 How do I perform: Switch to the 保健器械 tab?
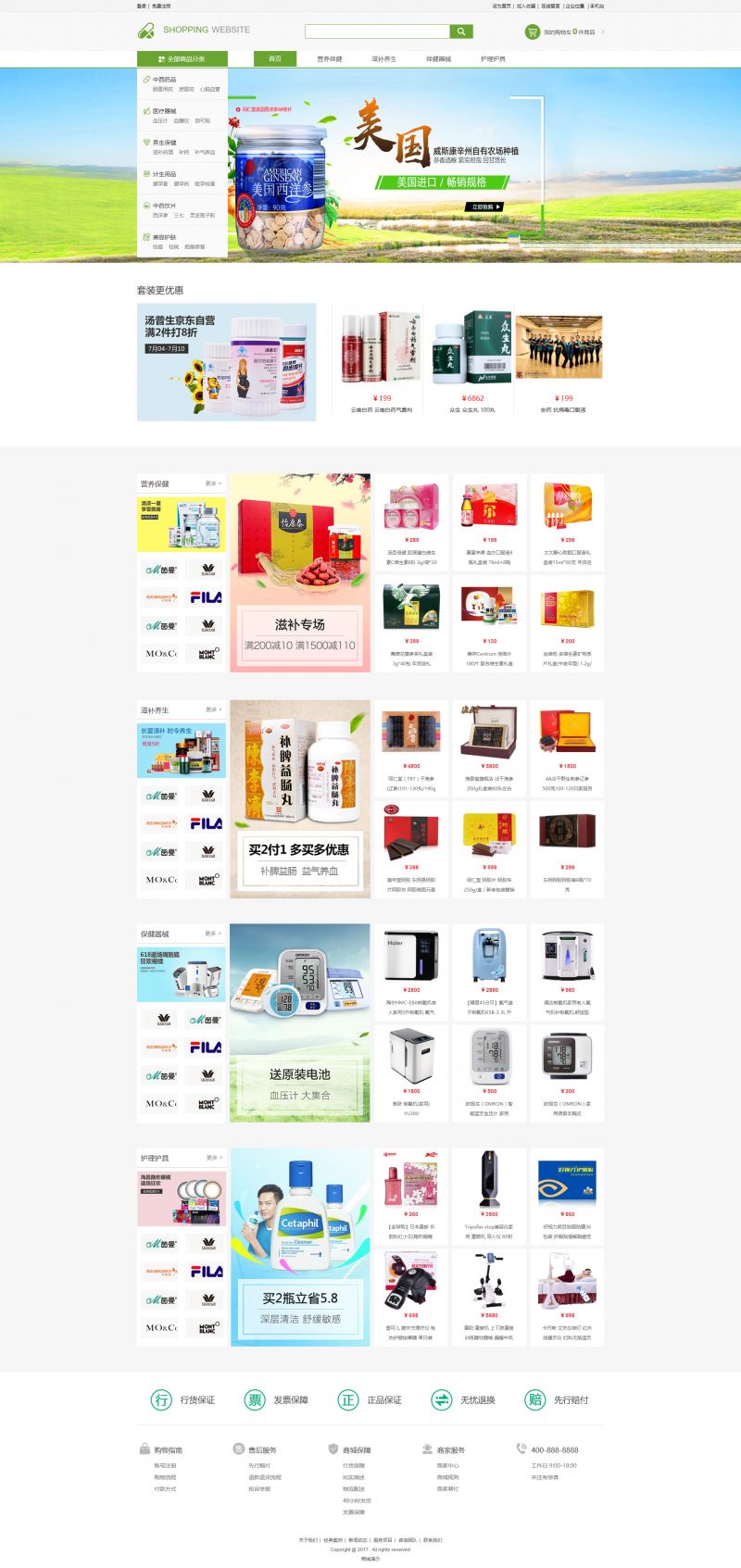[438, 58]
